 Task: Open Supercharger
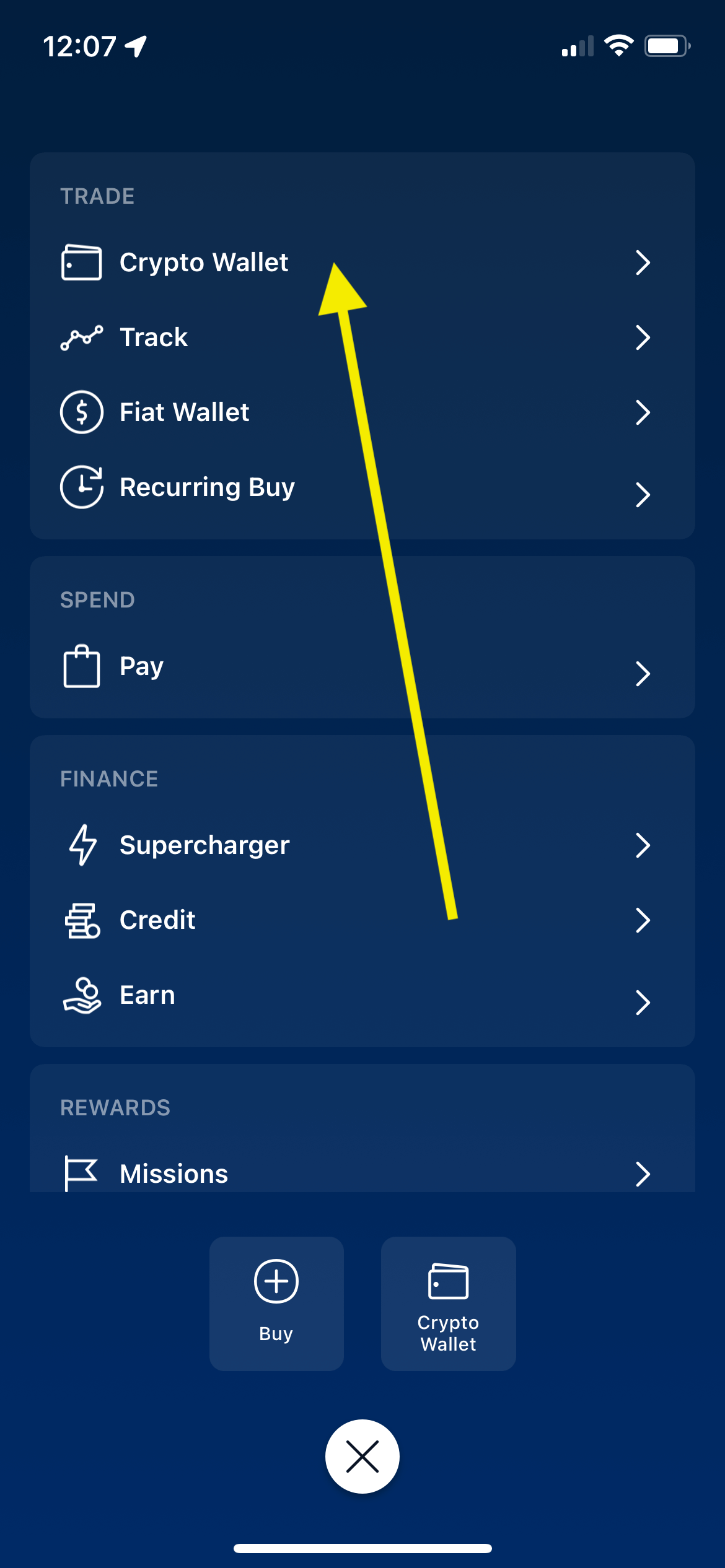point(362,845)
